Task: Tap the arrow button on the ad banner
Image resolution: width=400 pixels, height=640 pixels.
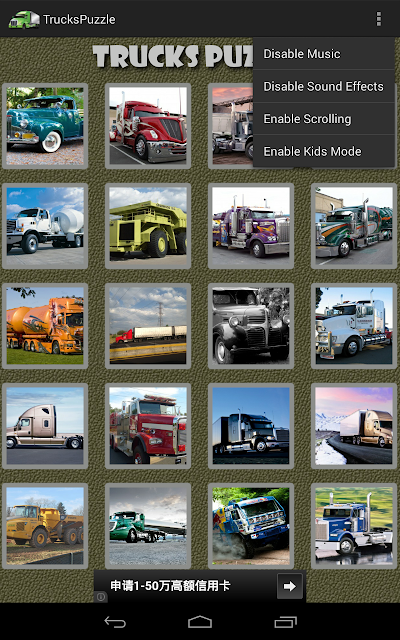Action: [x=289, y=586]
